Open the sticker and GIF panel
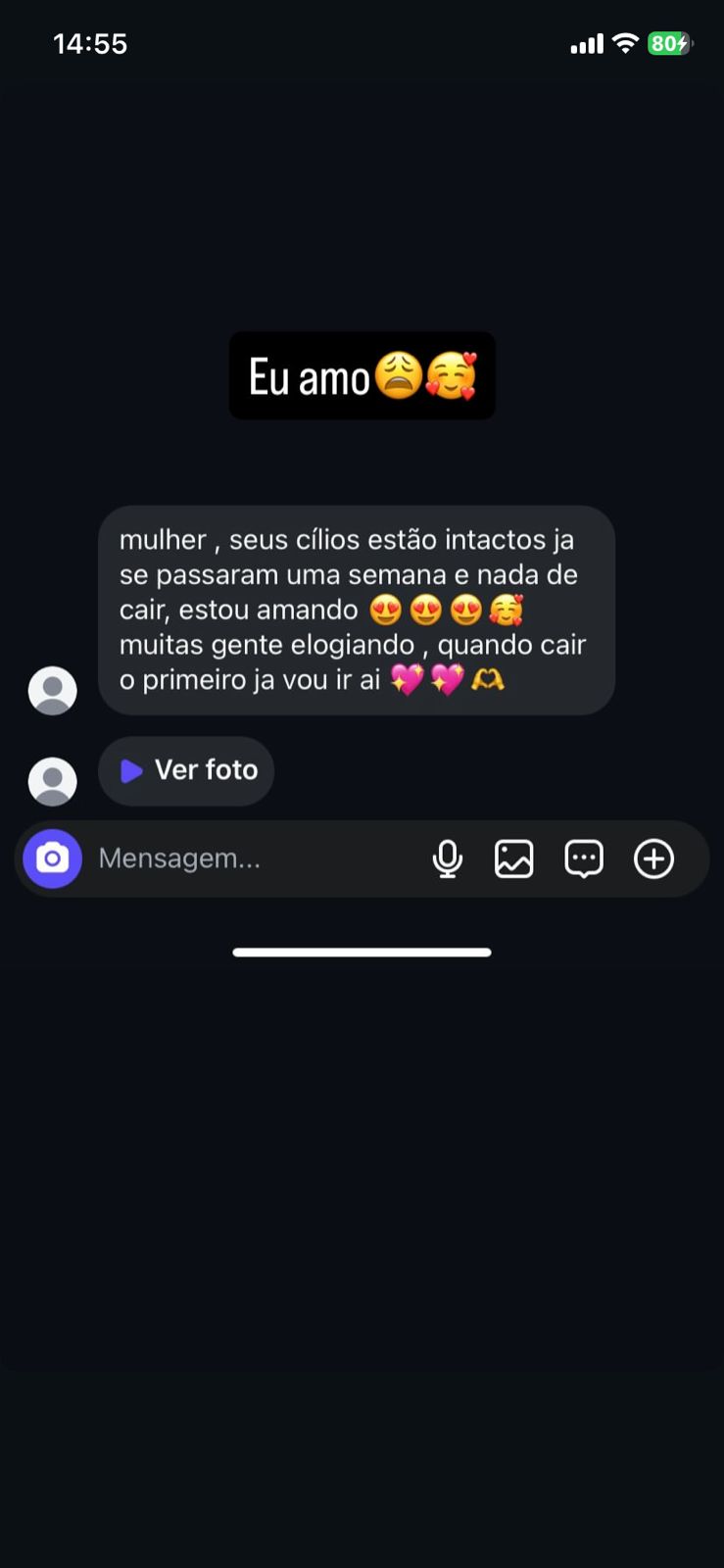This screenshot has height=1568, width=724. (584, 858)
